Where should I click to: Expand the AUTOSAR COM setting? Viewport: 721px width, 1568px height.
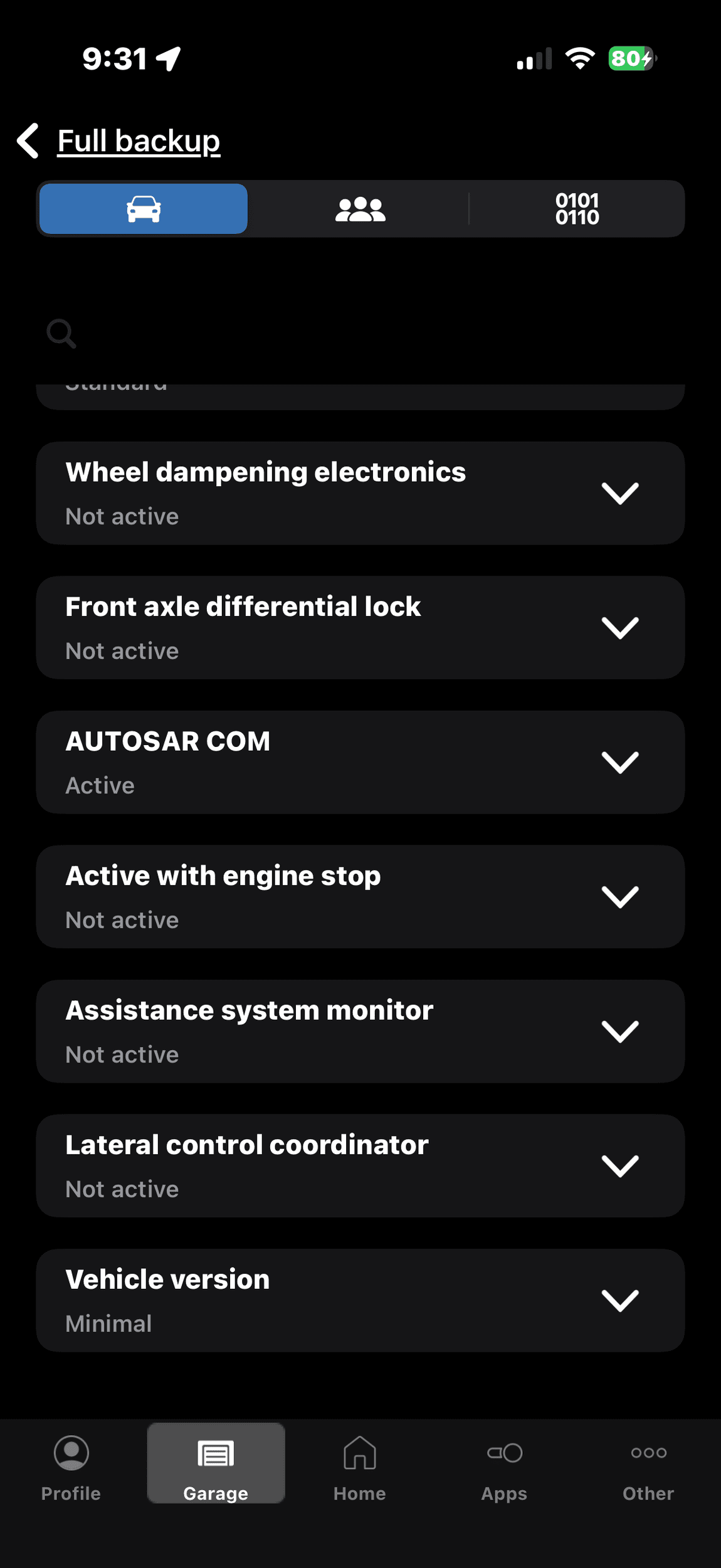[x=619, y=763]
